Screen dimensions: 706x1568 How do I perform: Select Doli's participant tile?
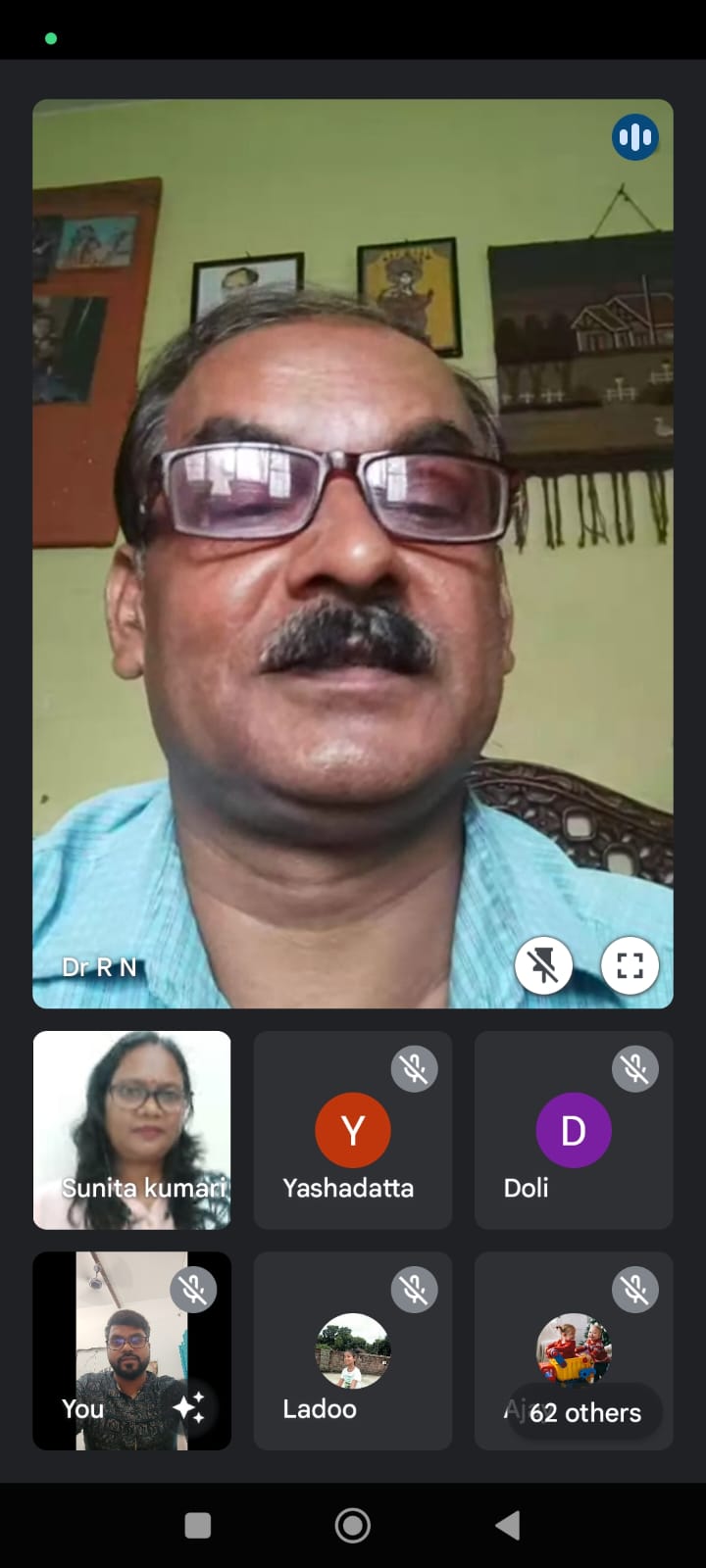click(573, 1129)
